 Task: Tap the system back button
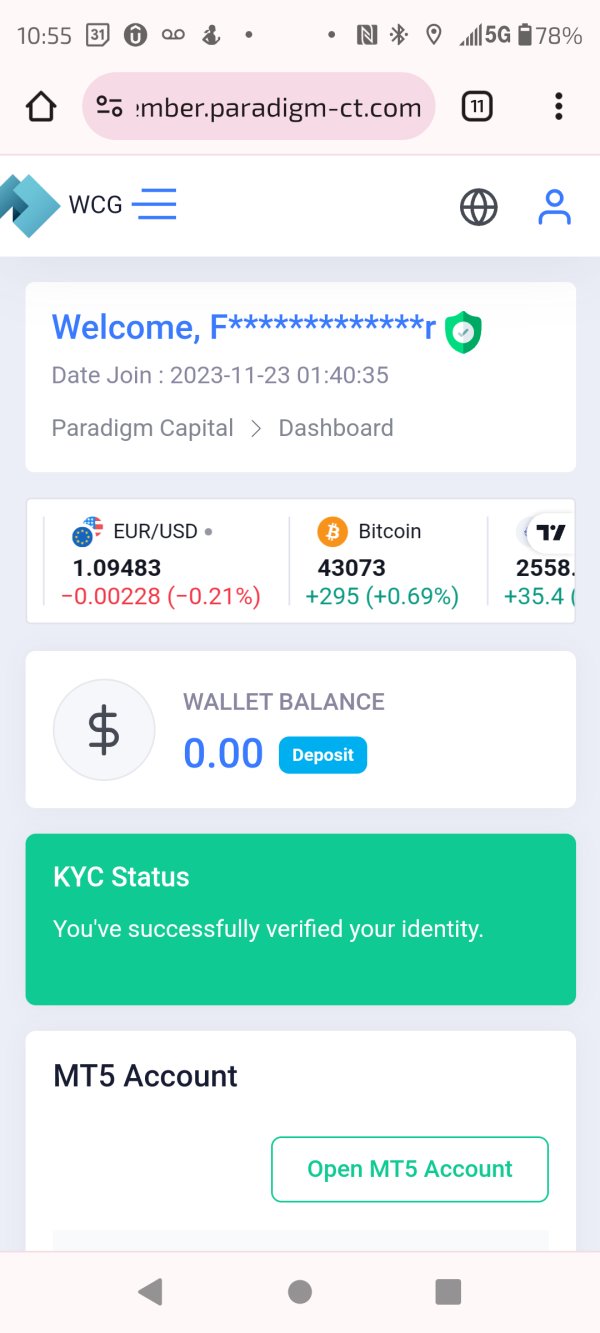150,1292
